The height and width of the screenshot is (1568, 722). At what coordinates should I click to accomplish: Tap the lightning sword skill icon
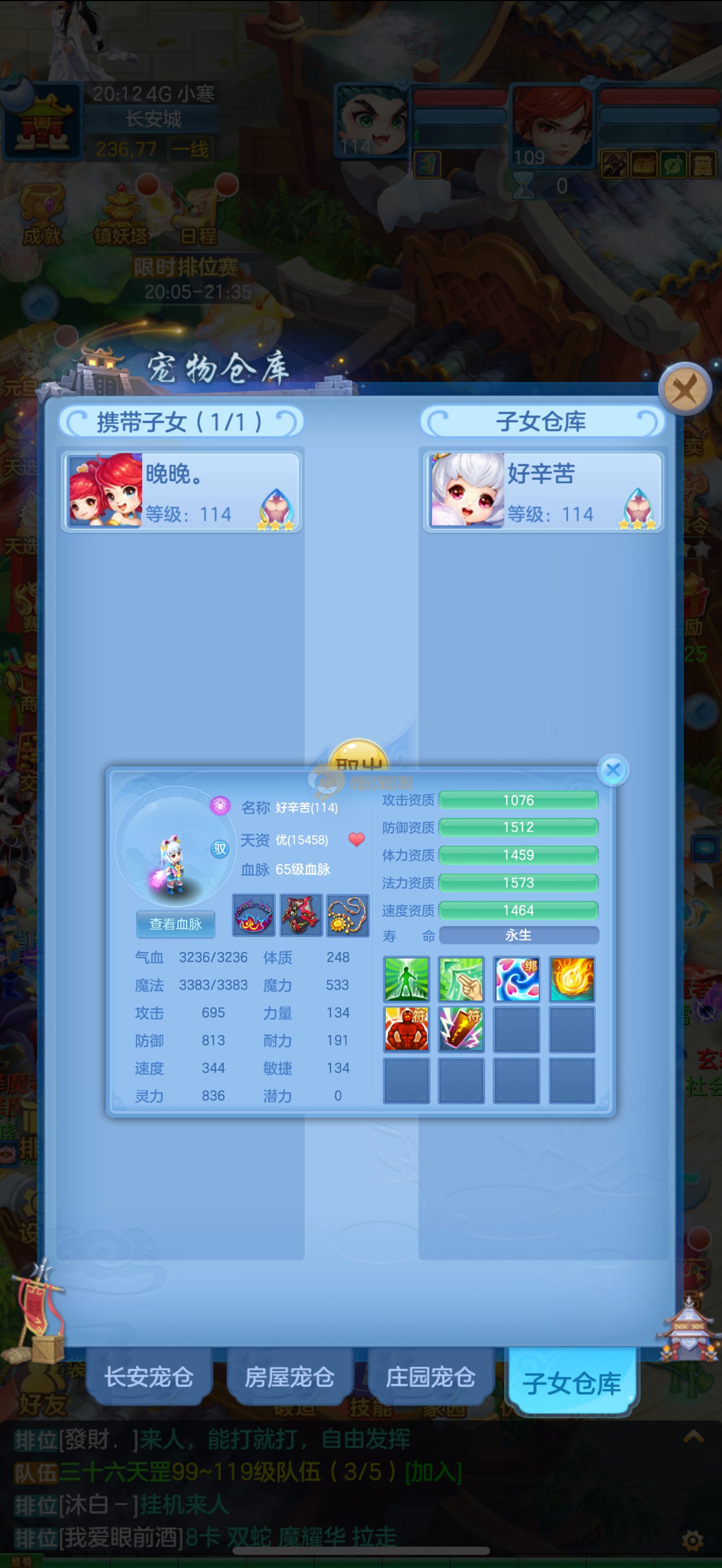point(462,1029)
